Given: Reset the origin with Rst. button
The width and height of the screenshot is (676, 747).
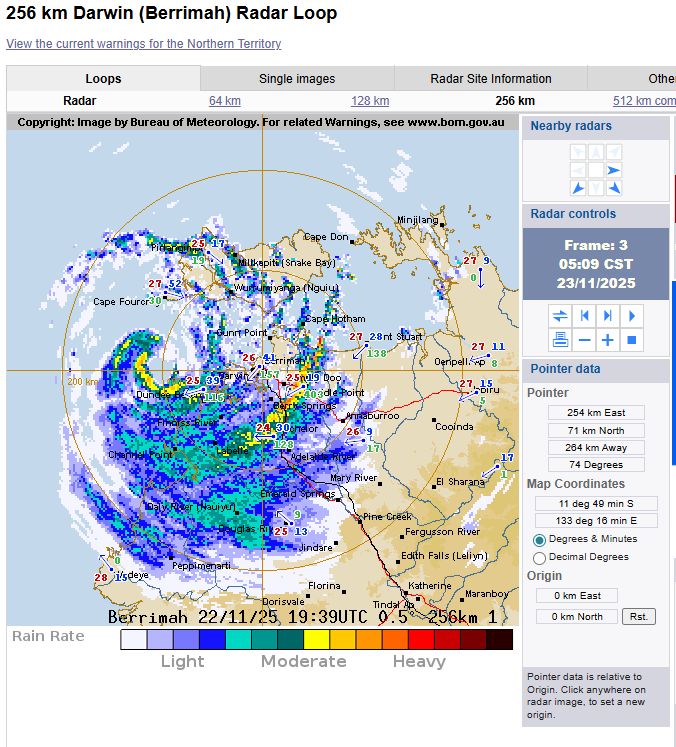Looking at the screenshot, I should [637, 617].
